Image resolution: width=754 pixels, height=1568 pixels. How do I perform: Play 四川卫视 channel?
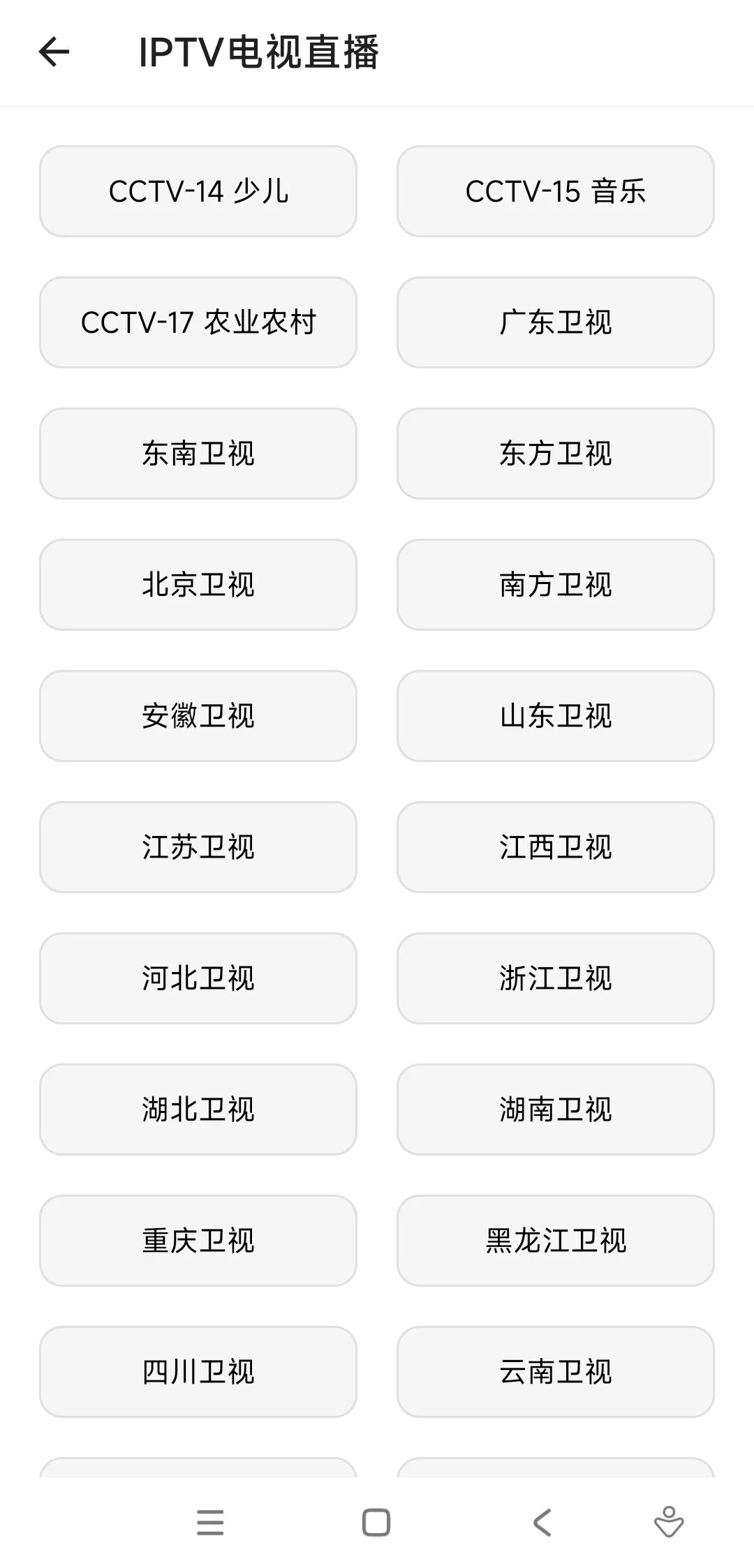coord(198,1372)
